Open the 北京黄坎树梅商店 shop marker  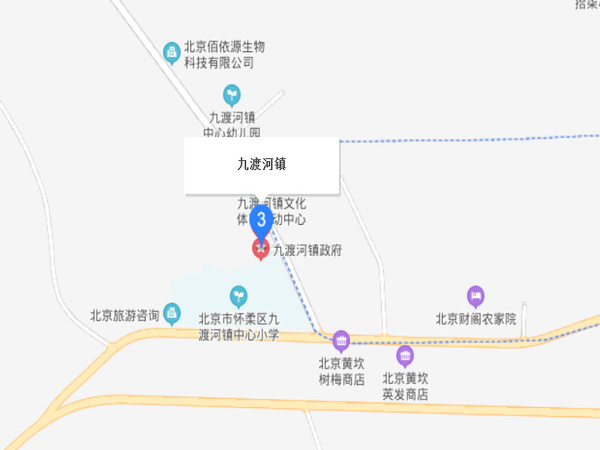(341, 341)
